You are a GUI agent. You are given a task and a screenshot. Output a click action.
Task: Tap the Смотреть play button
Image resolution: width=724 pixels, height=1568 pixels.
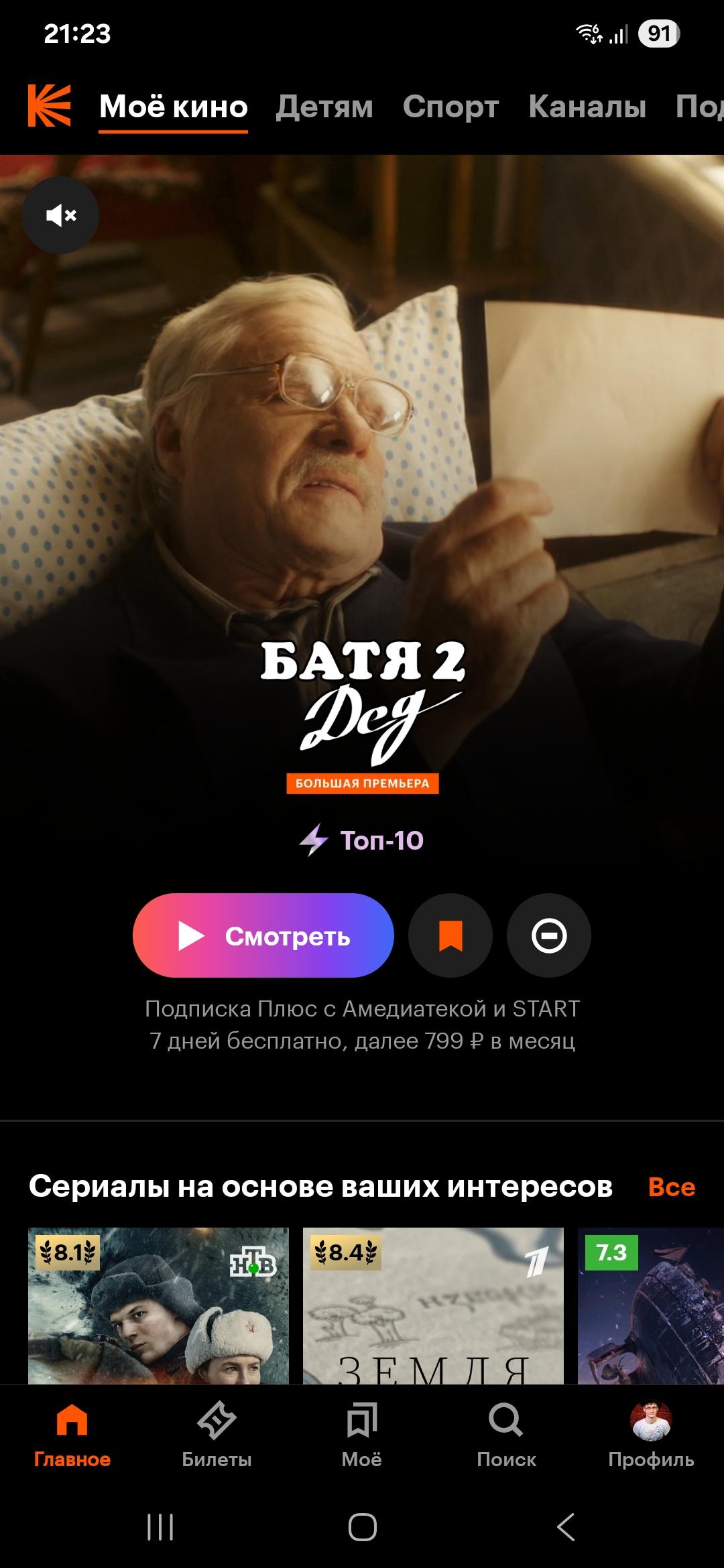pyautogui.click(x=263, y=935)
